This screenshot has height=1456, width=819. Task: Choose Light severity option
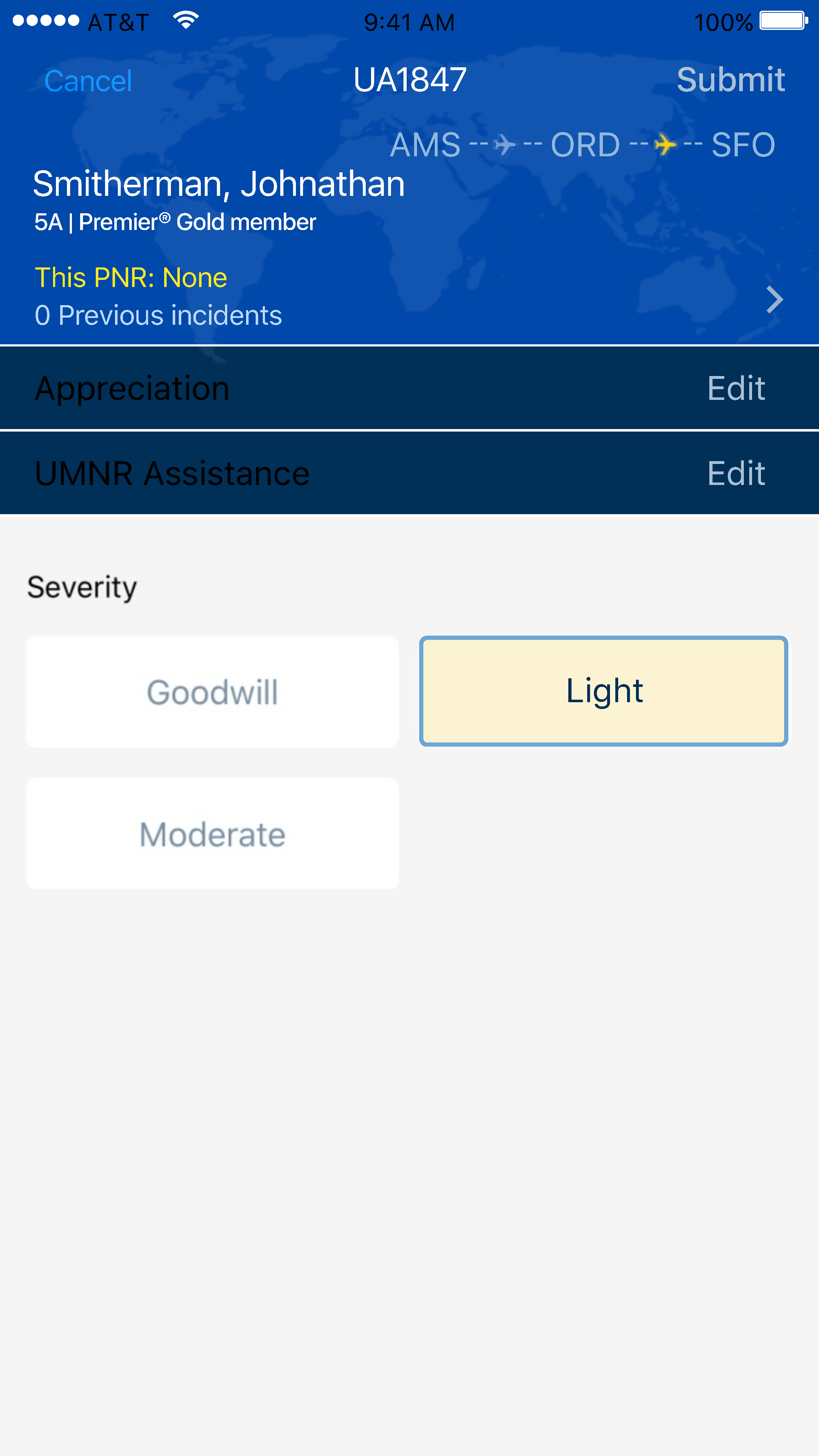click(x=604, y=691)
